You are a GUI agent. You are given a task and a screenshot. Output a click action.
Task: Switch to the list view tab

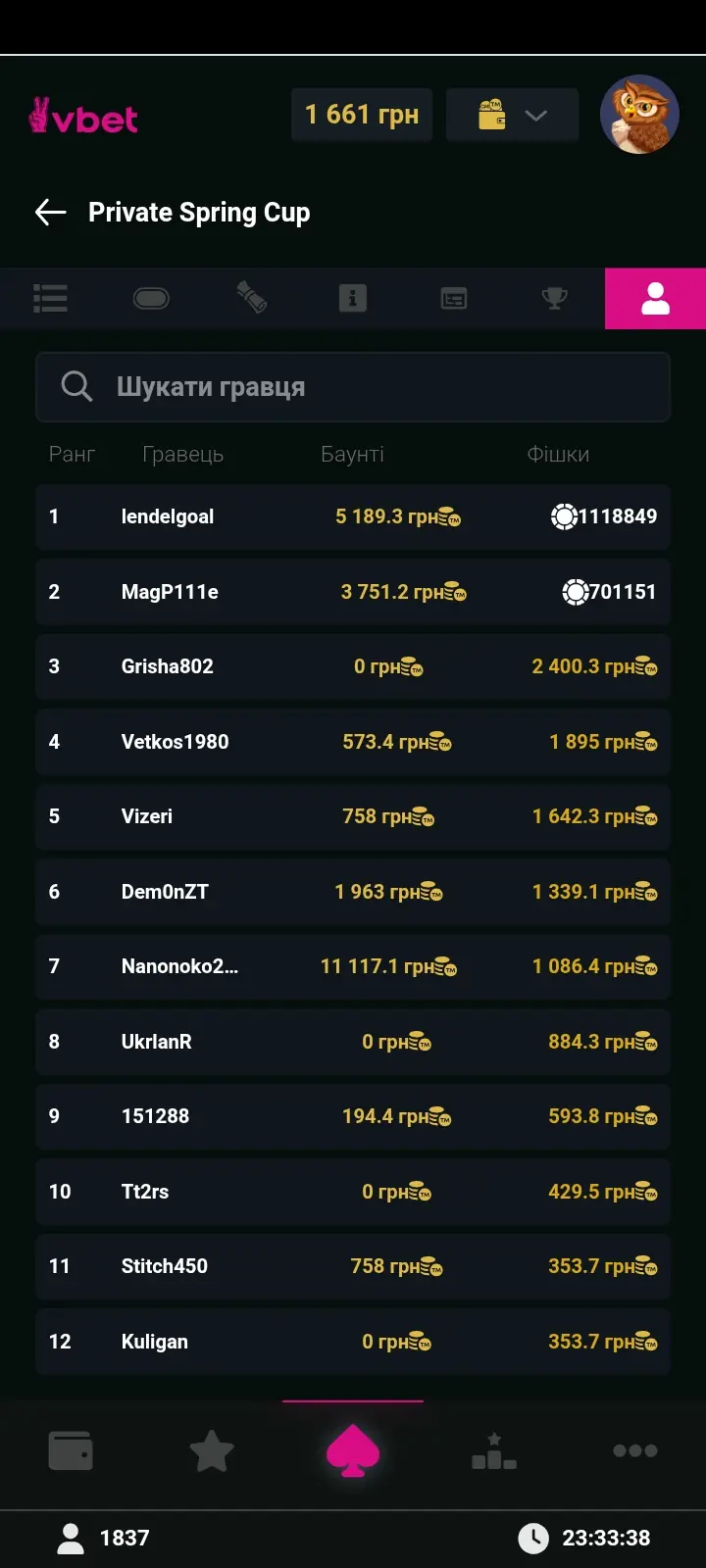50,298
